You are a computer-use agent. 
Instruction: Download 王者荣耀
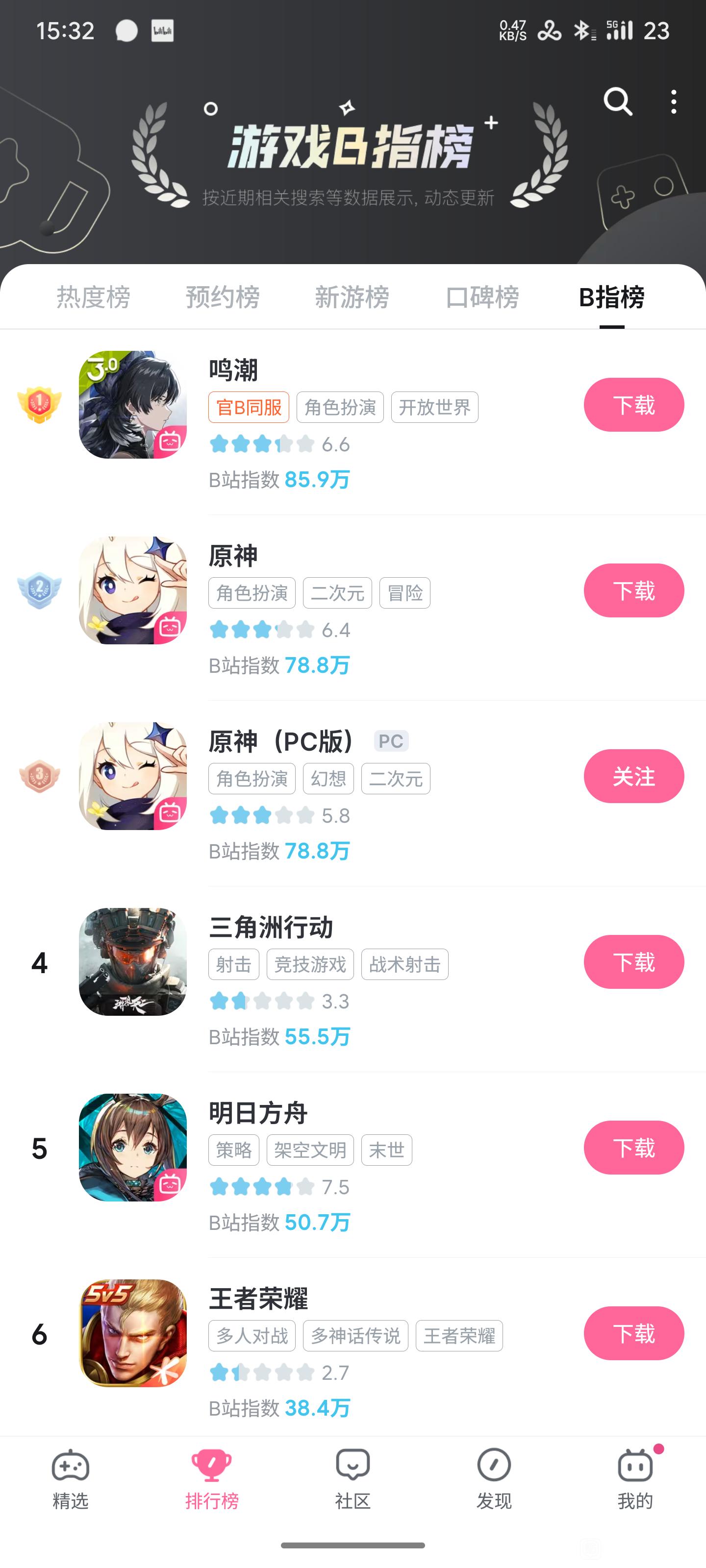(633, 1333)
